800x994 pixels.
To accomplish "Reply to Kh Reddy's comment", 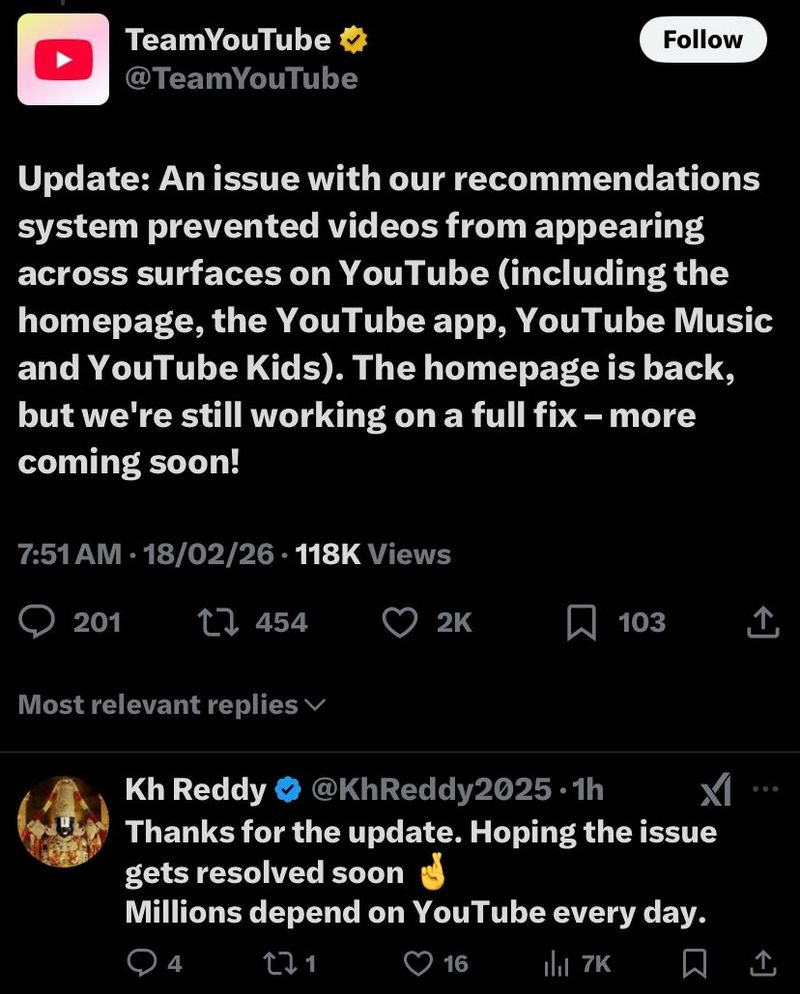I will [143, 963].
